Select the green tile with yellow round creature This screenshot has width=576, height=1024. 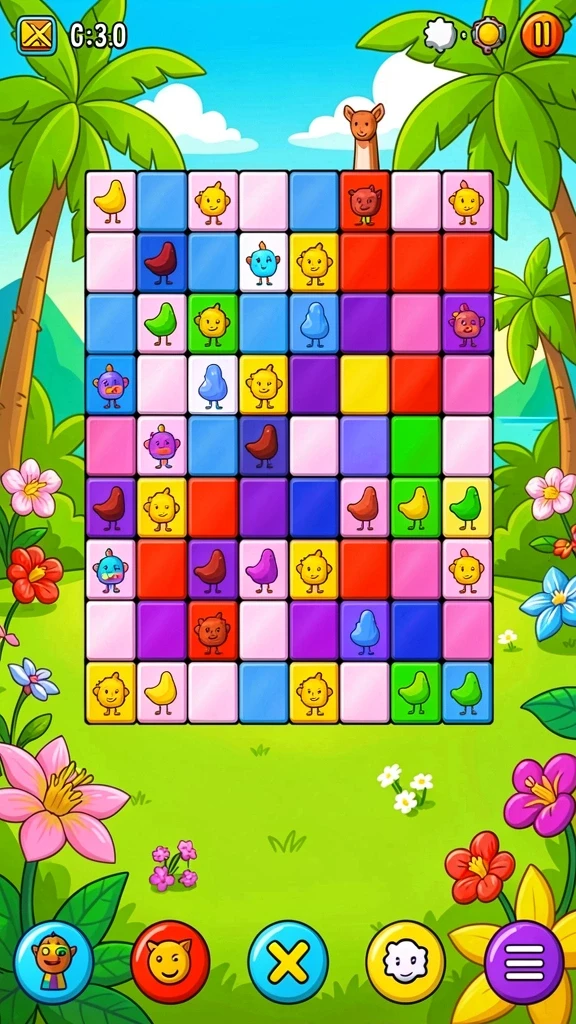(213, 323)
